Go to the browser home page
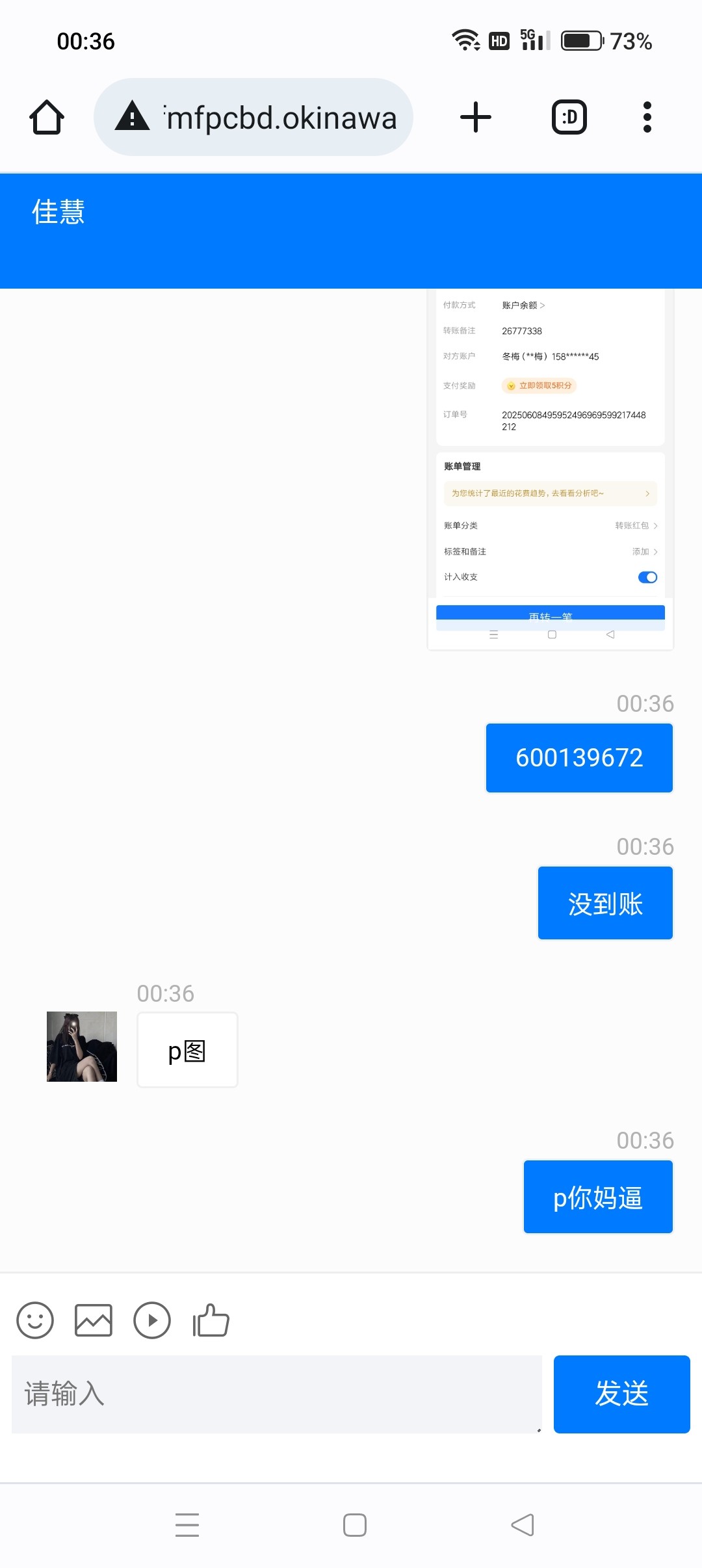Viewport: 702px width, 1568px height. coord(47,118)
